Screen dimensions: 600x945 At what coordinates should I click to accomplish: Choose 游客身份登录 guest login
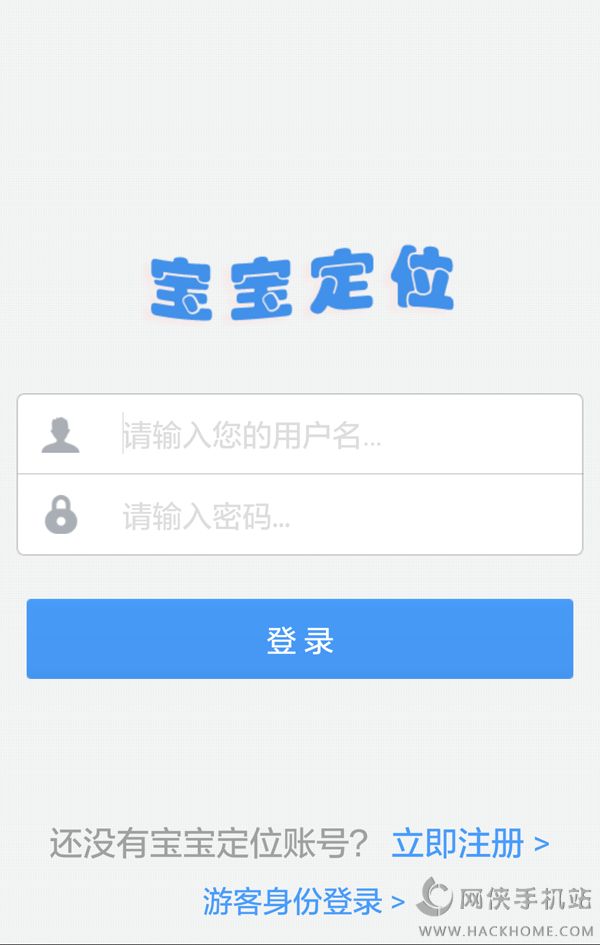tap(303, 902)
